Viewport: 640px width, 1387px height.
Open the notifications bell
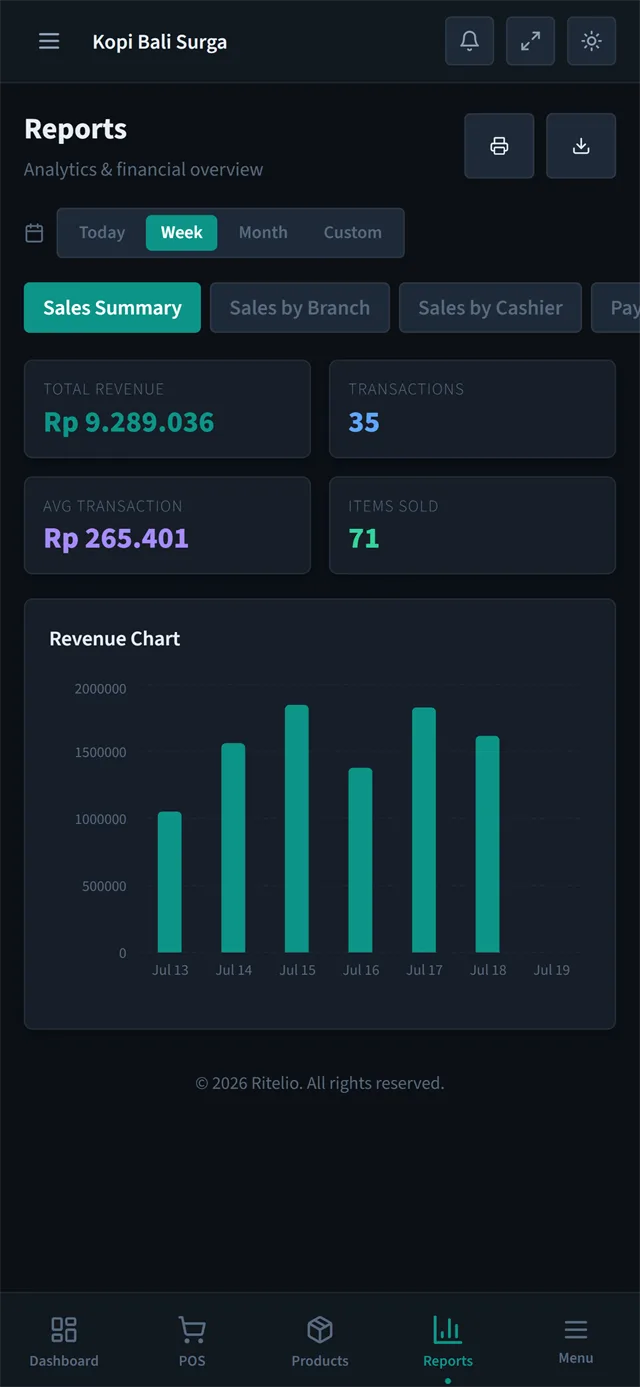[x=469, y=41]
